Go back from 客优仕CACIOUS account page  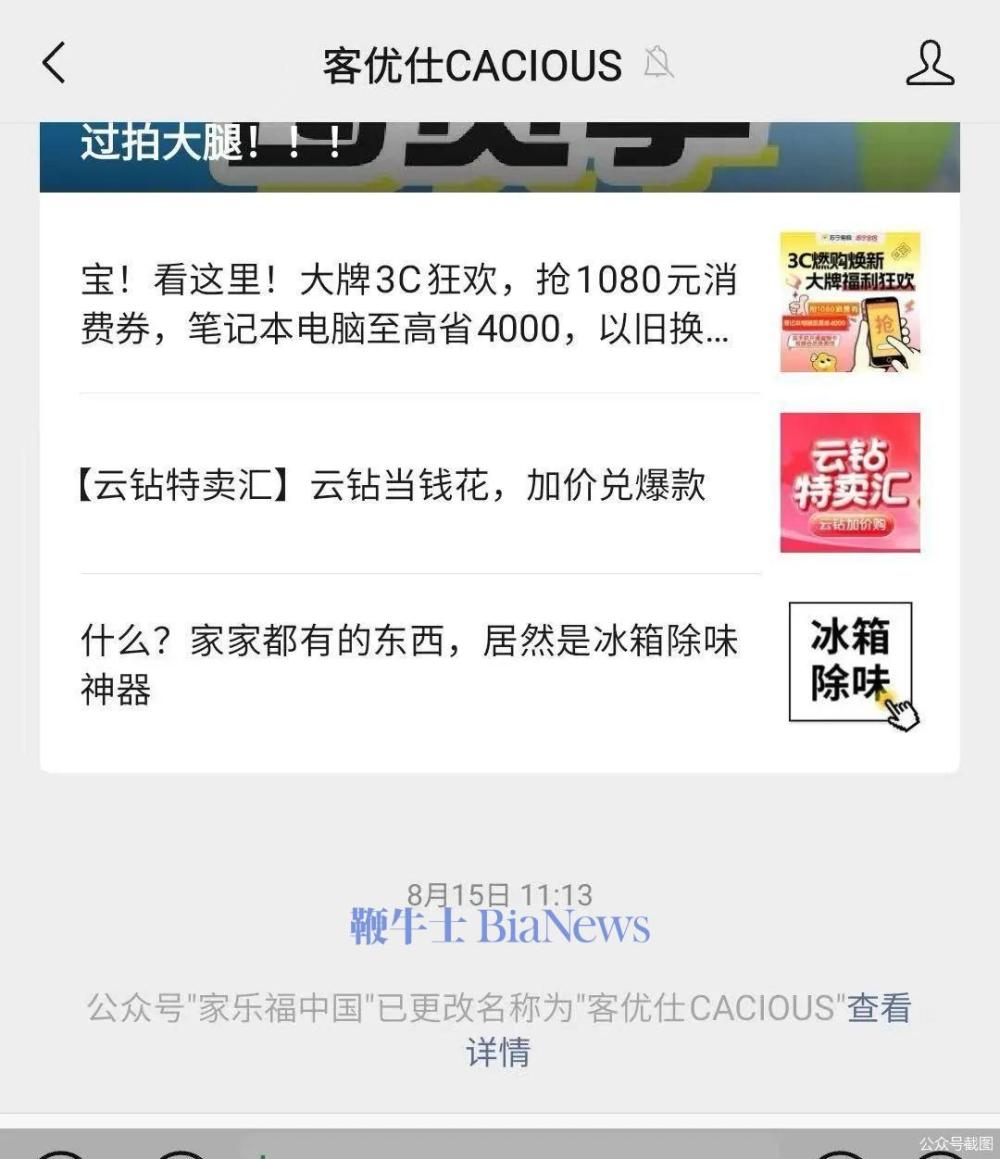54,63
